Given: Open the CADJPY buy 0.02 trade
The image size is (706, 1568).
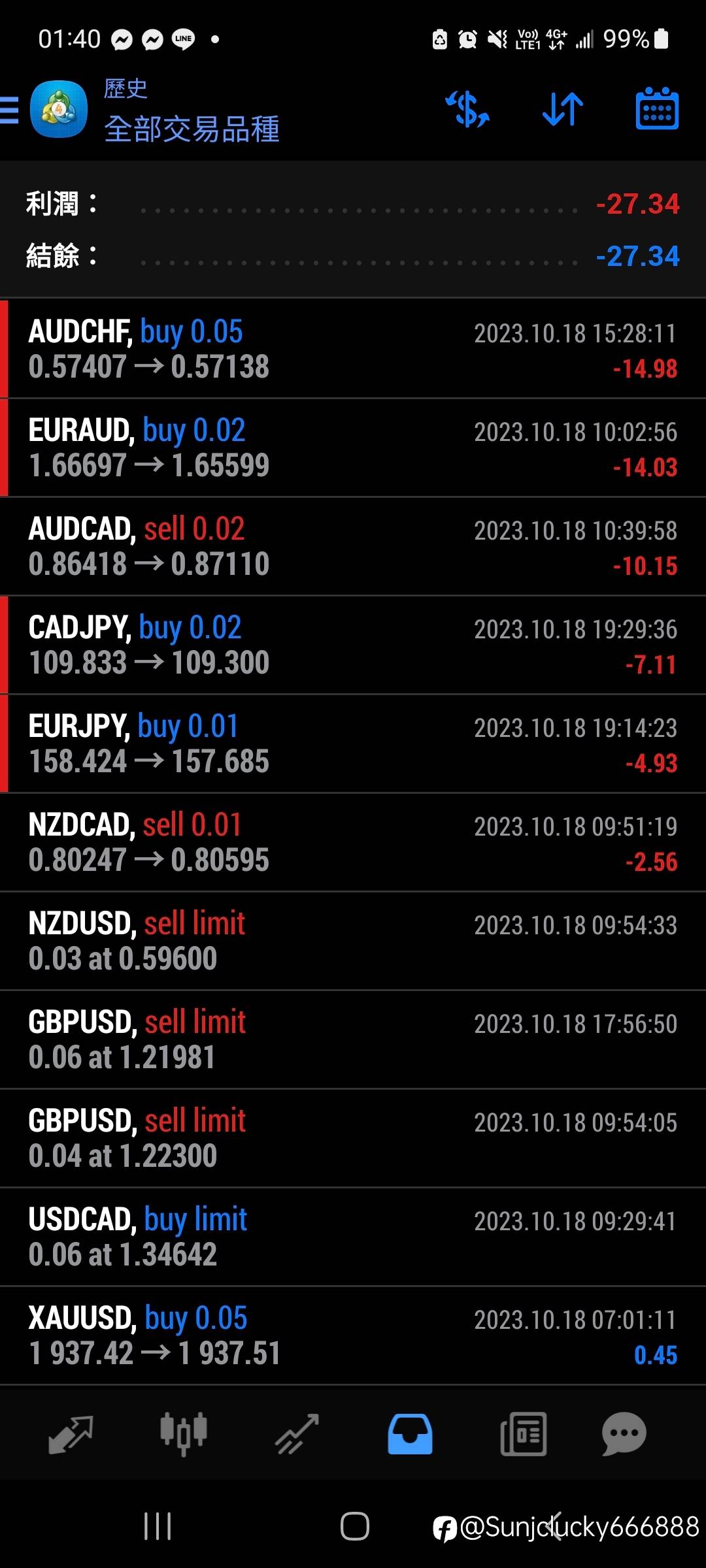Looking at the screenshot, I should point(353,645).
